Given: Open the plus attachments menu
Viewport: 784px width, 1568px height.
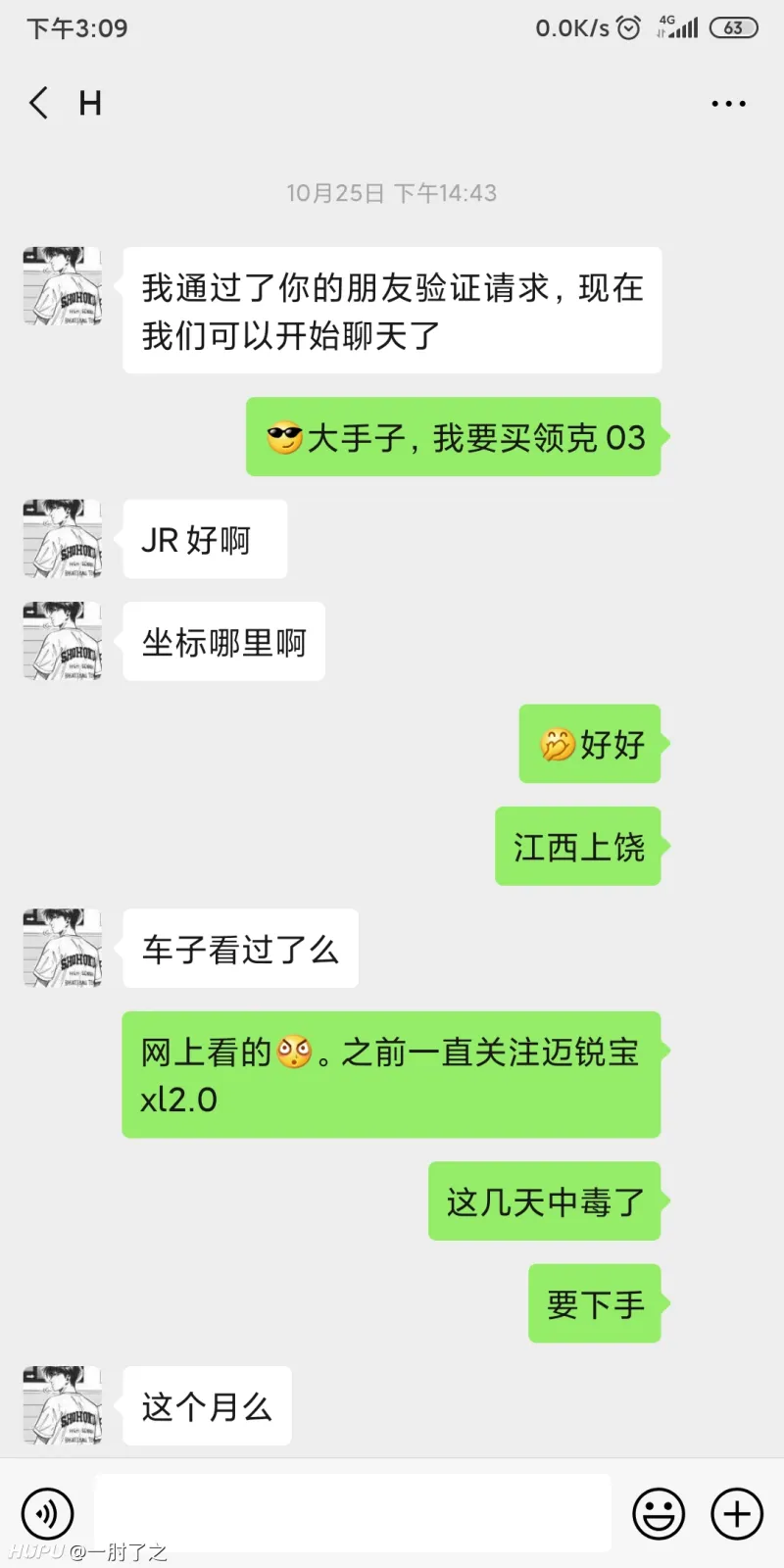Looking at the screenshot, I should tap(737, 1514).
